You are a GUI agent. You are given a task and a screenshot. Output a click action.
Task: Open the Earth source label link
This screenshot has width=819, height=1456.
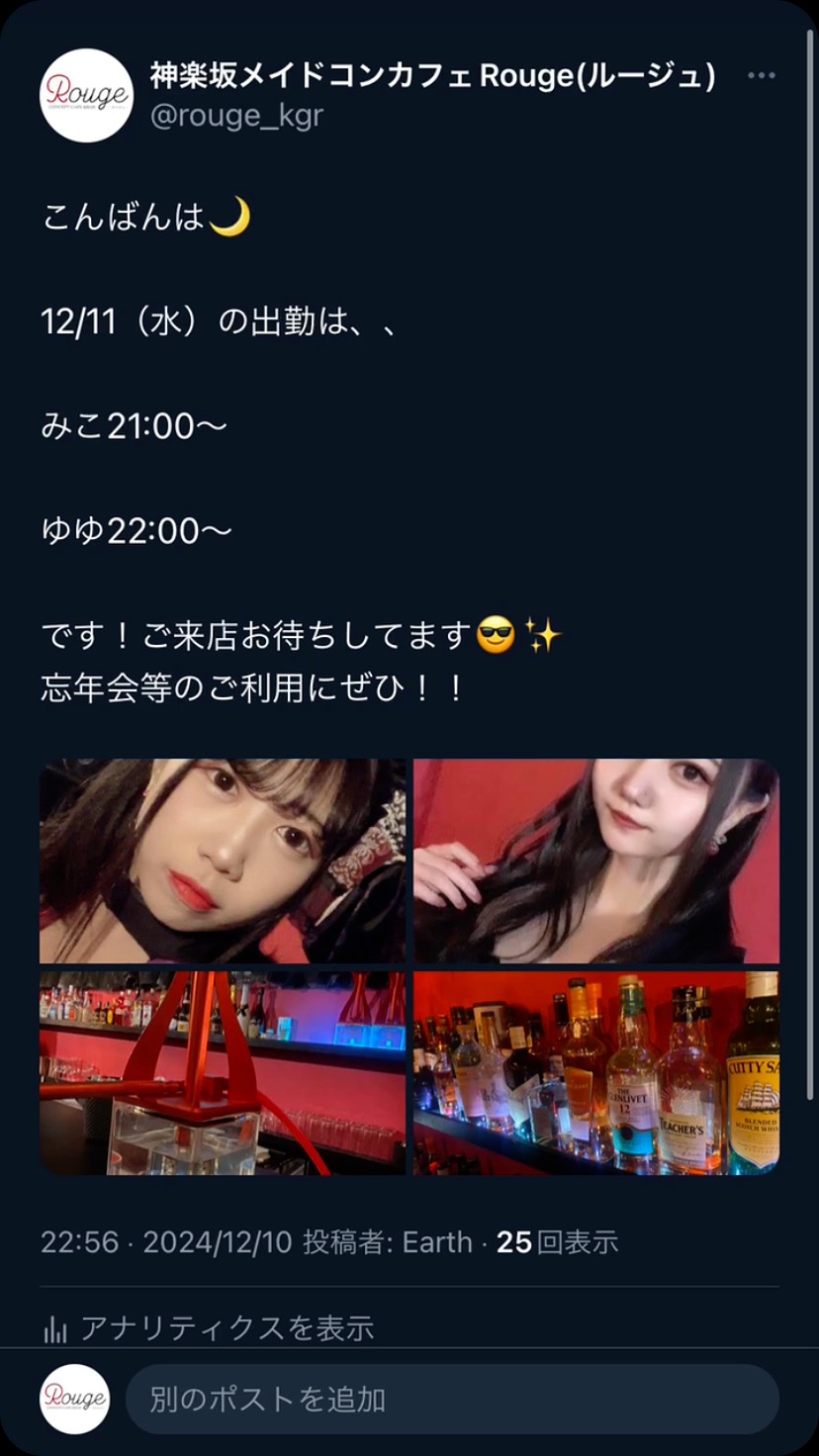click(436, 1241)
